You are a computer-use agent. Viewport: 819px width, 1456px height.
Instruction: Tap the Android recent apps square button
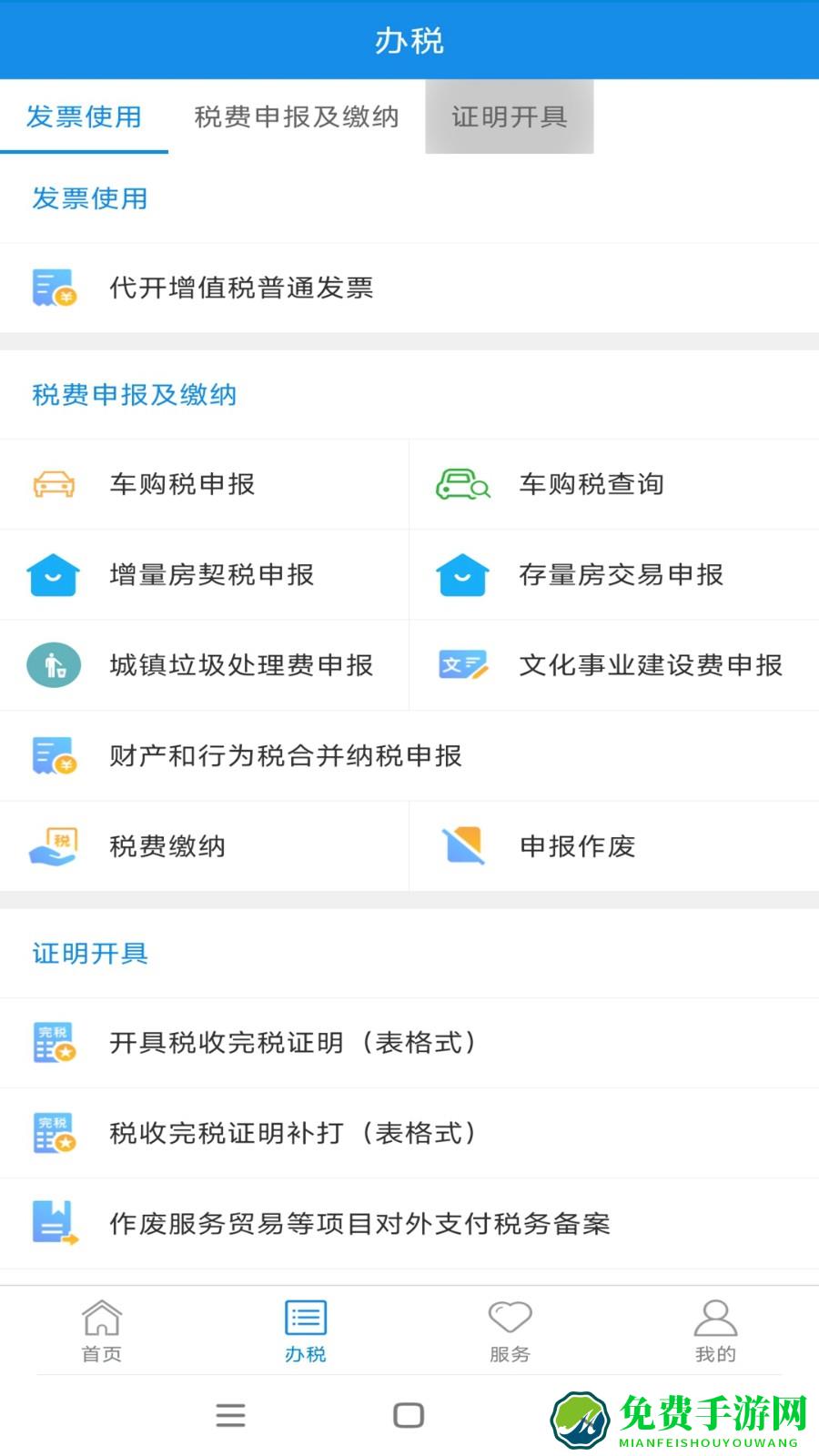[x=409, y=1415]
